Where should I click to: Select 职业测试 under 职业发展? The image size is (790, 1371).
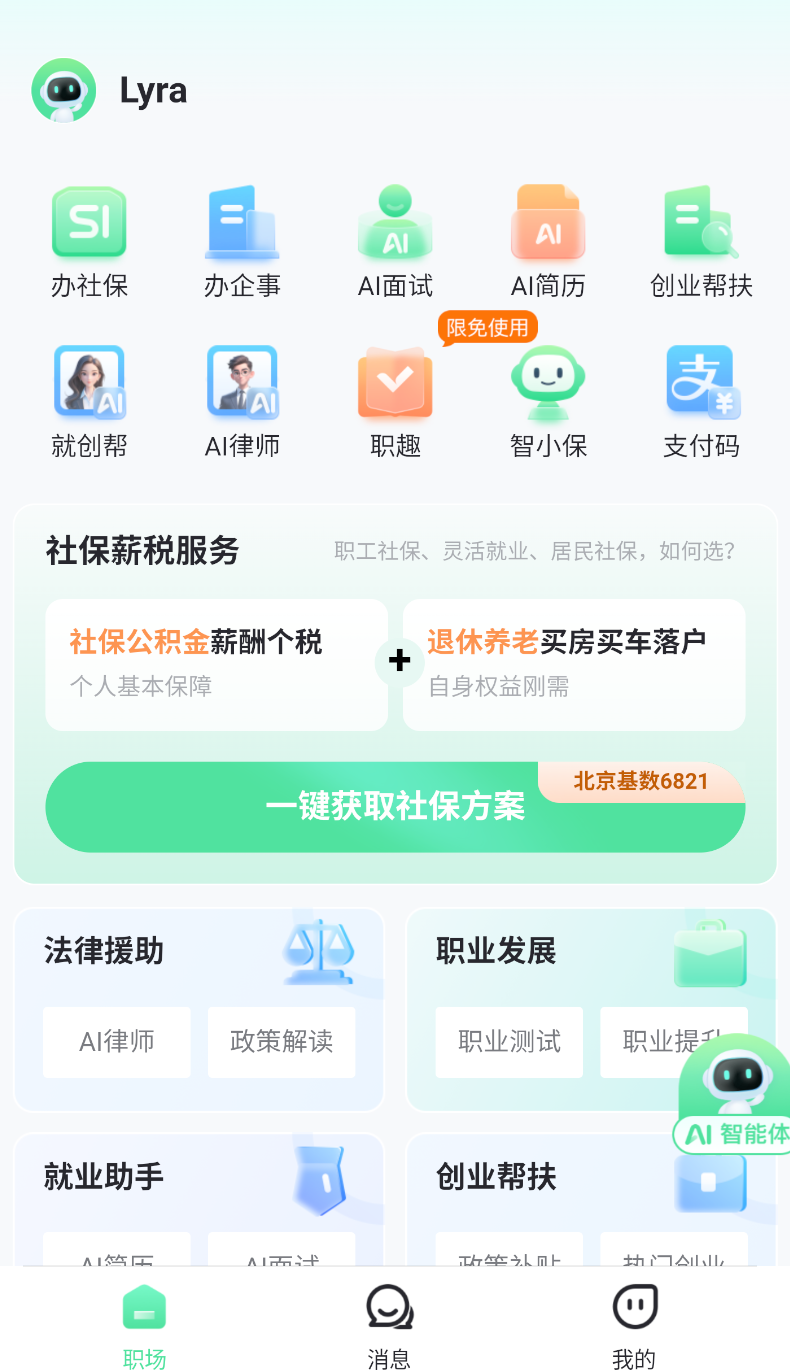509,1042
